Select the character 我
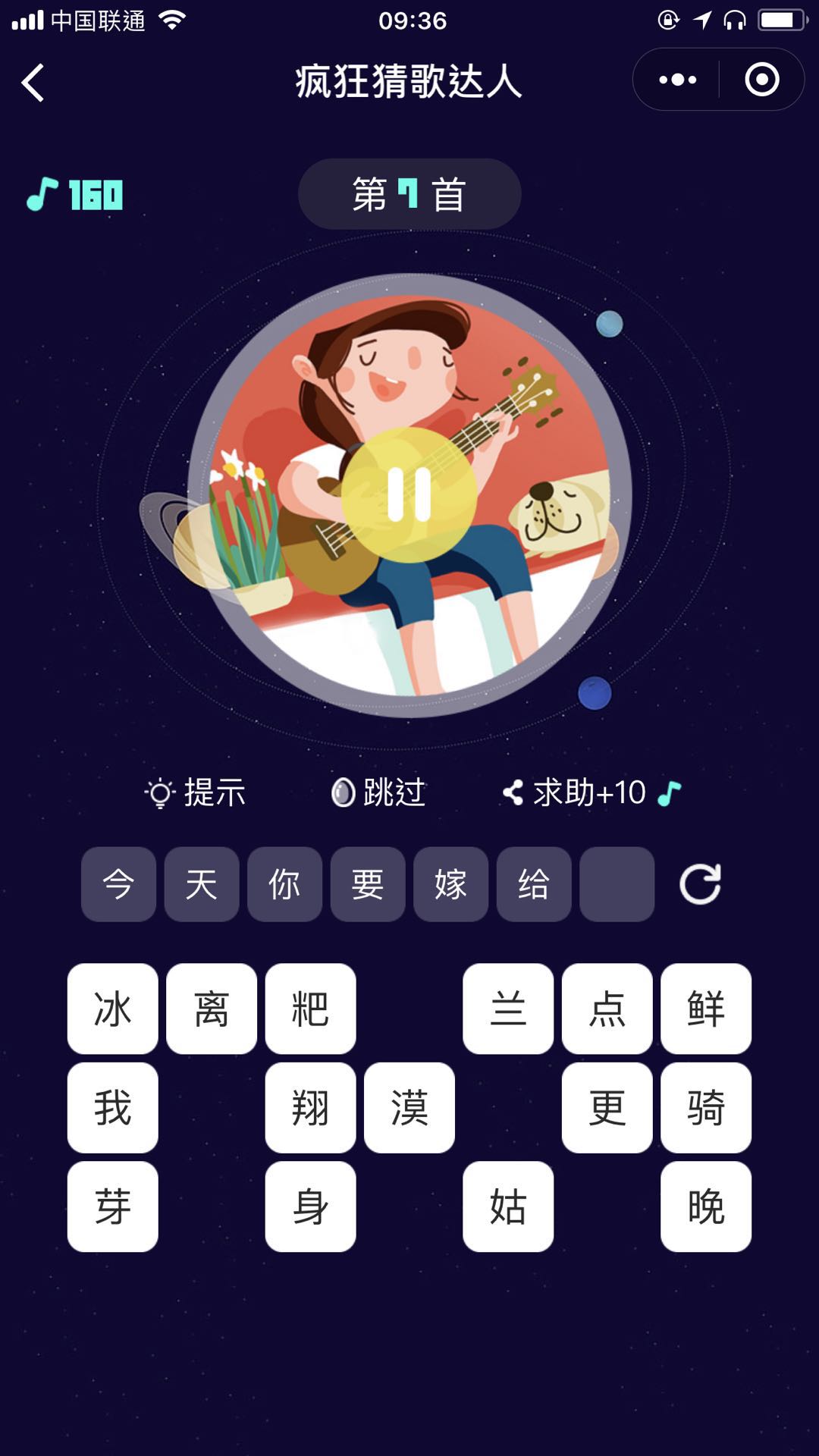This screenshot has width=819, height=1456. [113, 1107]
